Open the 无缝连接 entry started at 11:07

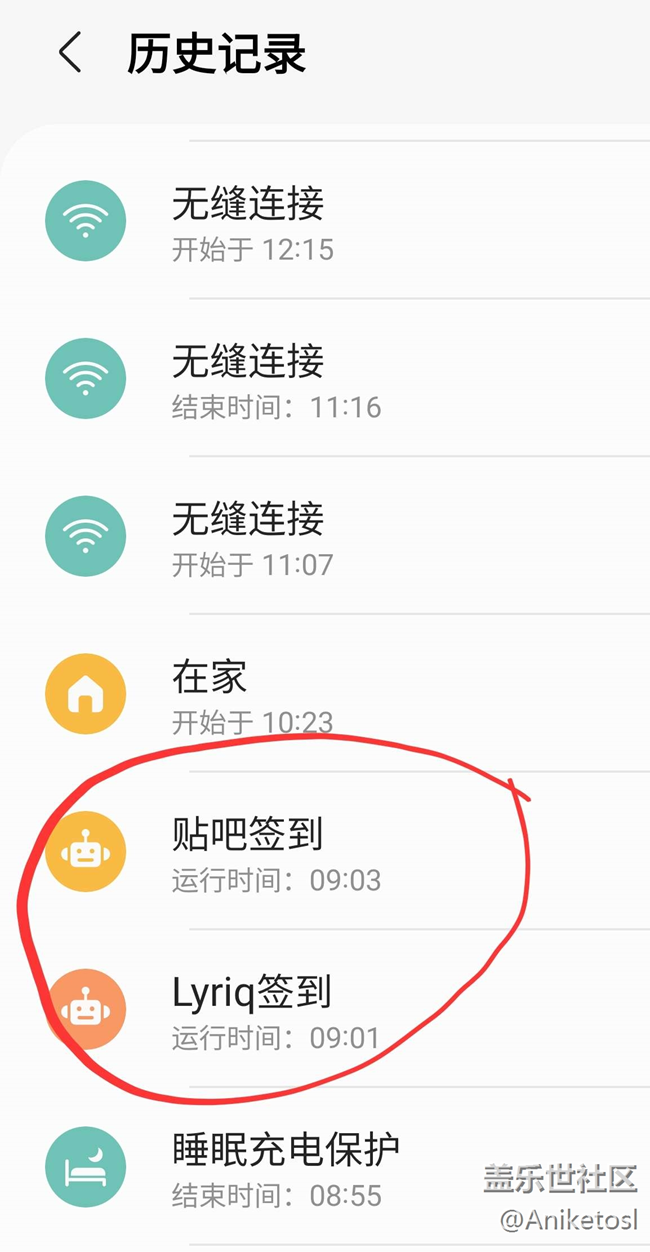325,535
